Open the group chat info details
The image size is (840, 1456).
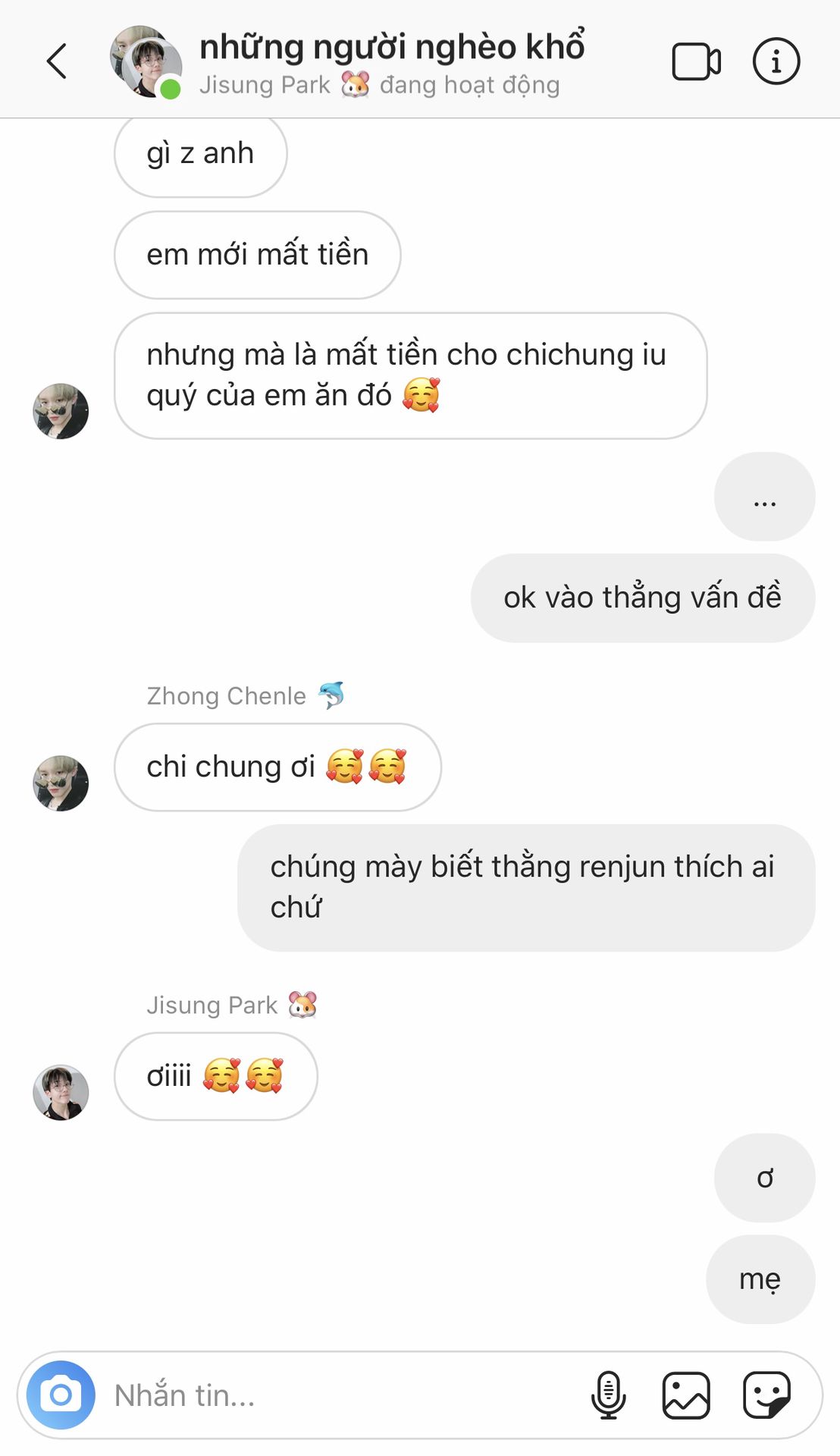click(x=776, y=61)
